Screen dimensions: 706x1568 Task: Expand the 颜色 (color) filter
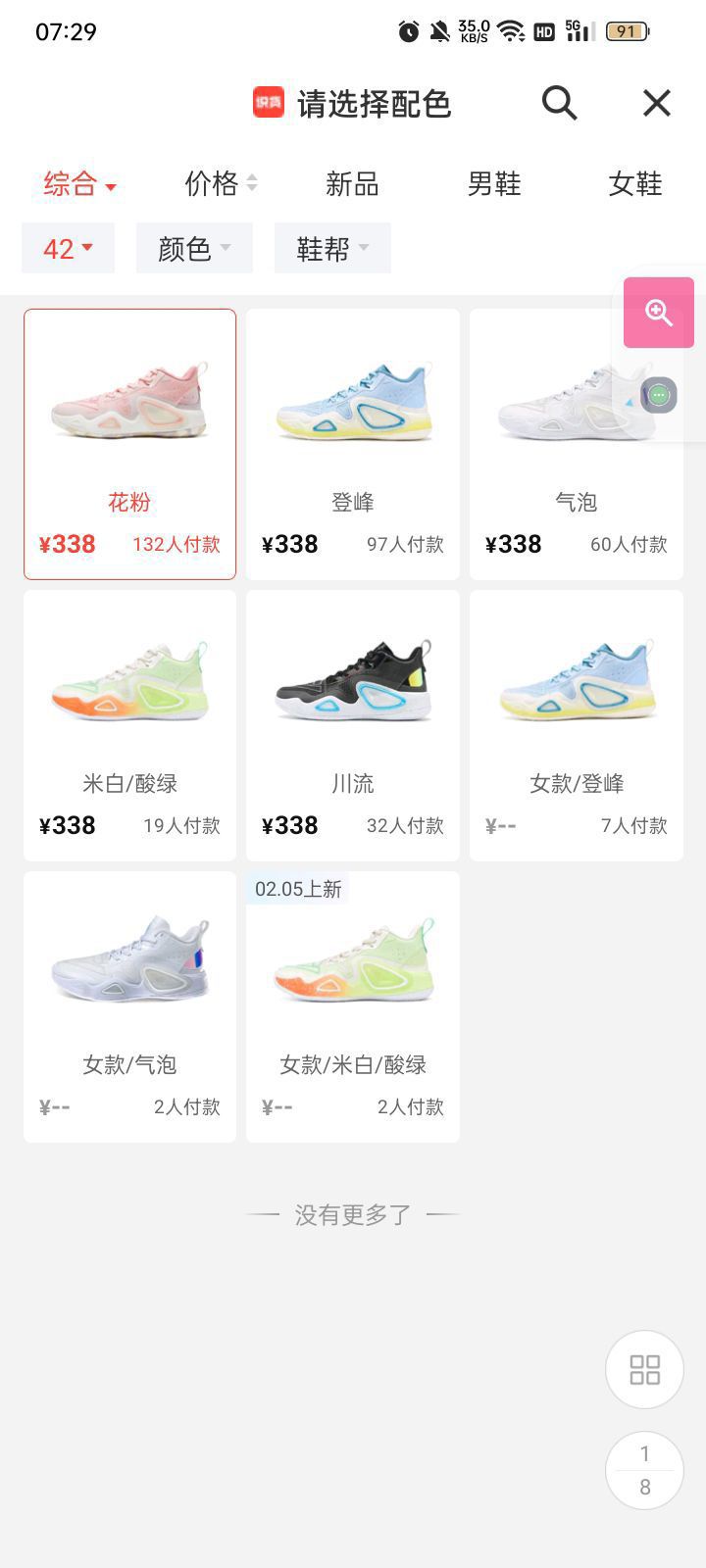coord(194,248)
